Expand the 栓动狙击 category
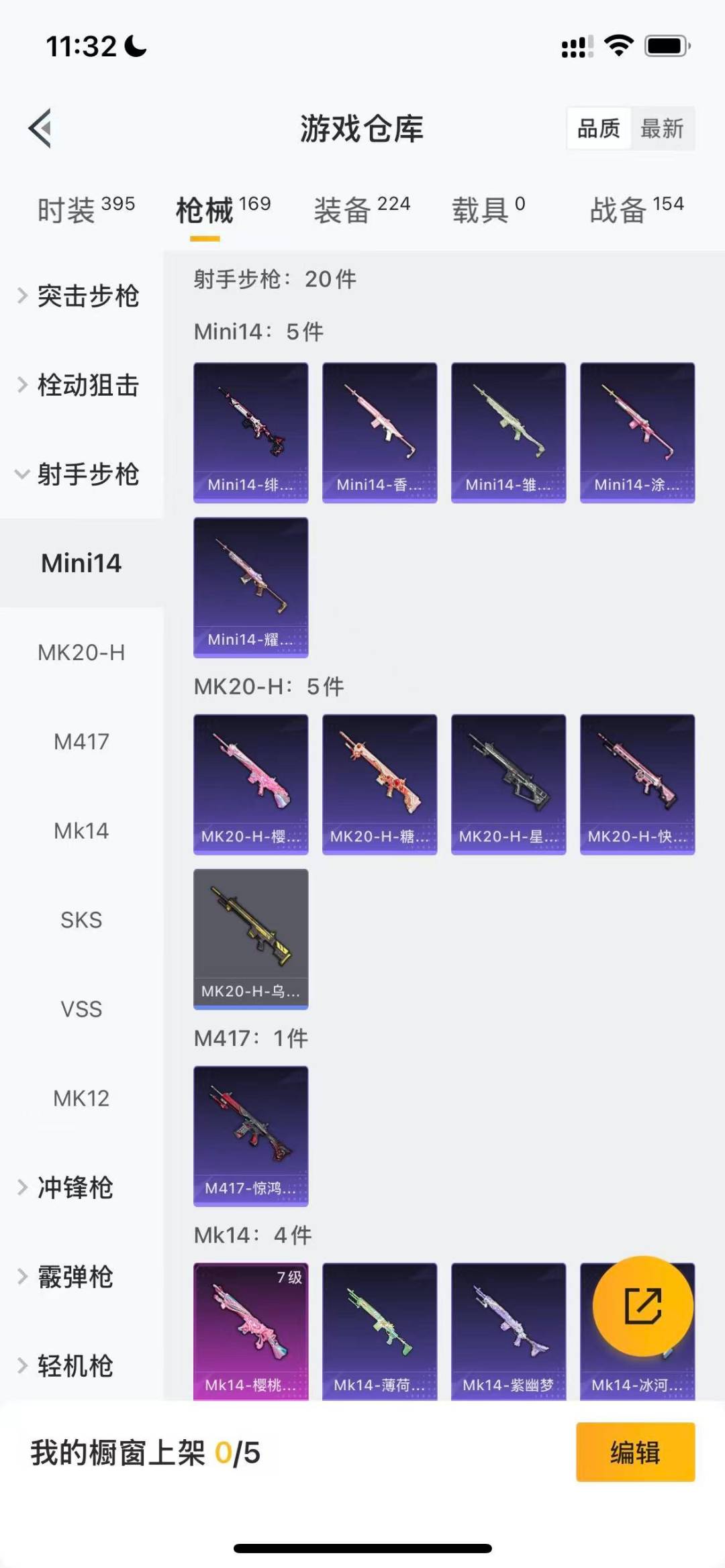This screenshot has height=1568, width=725. coord(81,385)
